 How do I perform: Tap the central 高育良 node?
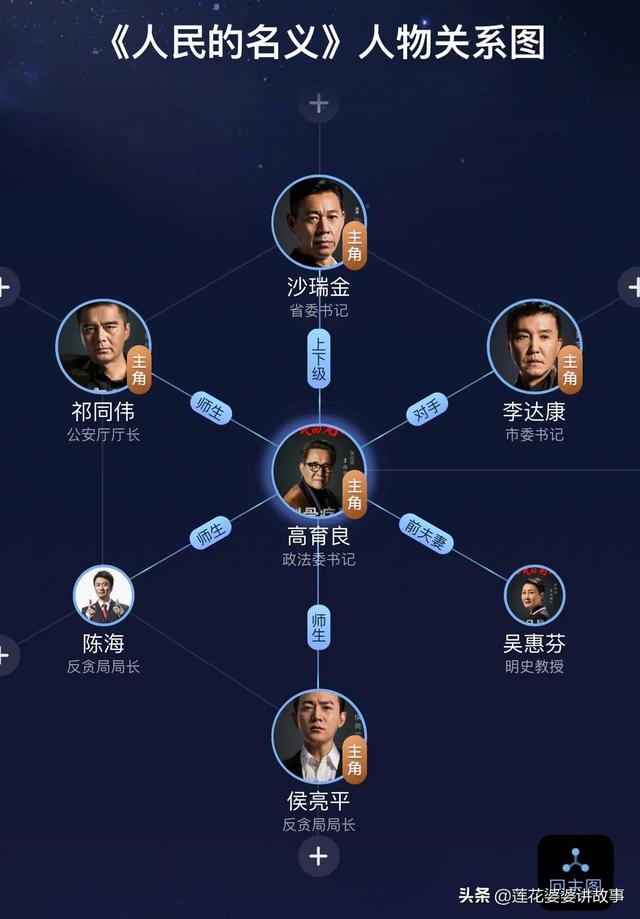tap(319, 472)
